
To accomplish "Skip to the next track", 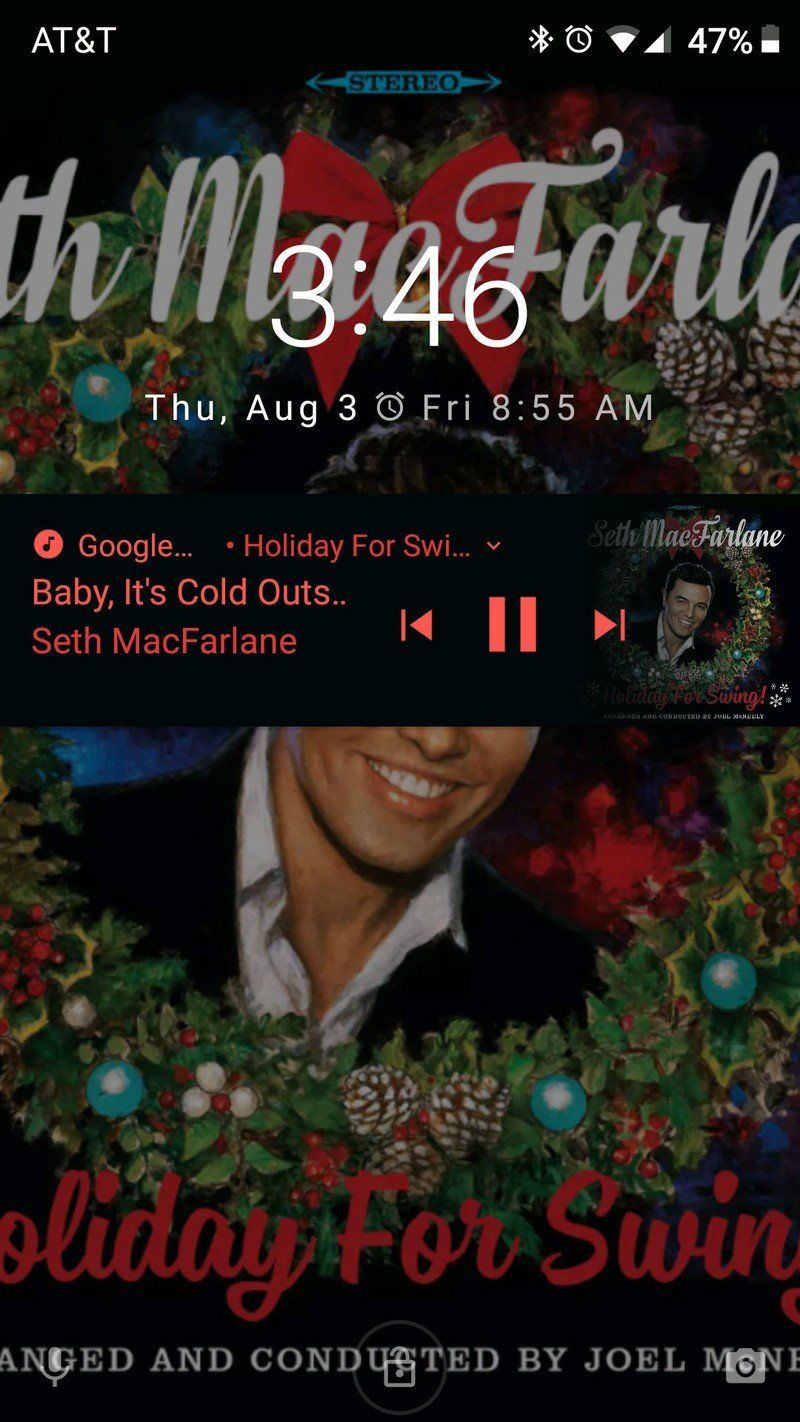I will (x=609, y=625).
